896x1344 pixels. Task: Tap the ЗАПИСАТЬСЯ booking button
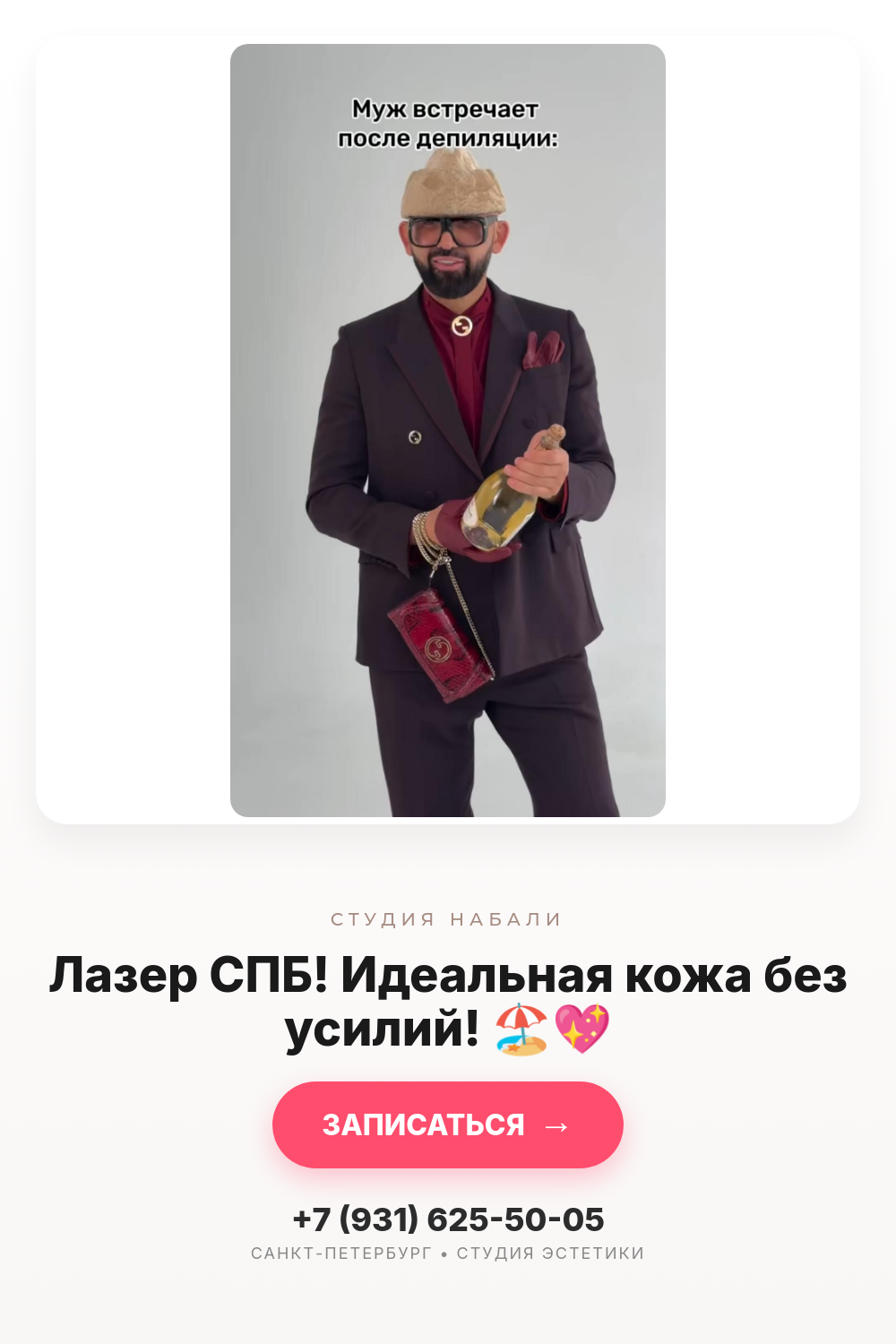click(x=448, y=1124)
